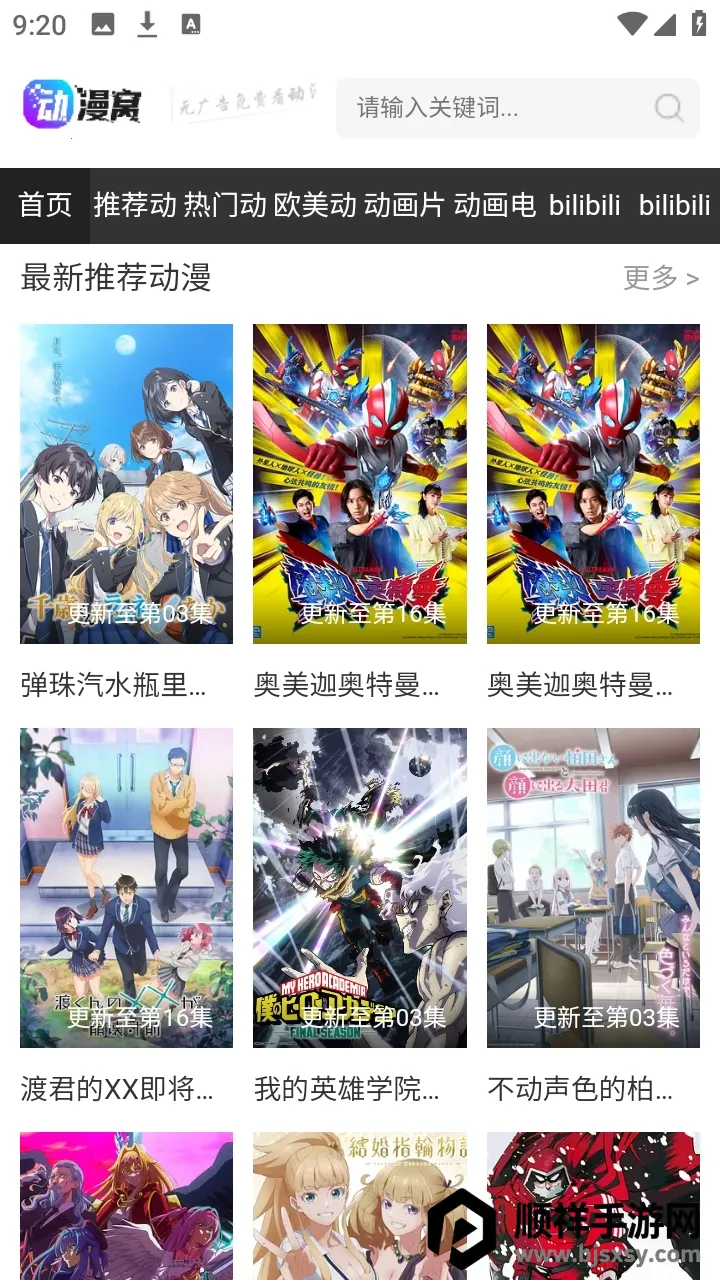Switch to the 动画片 tab
The height and width of the screenshot is (1280, 720).
tap(404, 205)
